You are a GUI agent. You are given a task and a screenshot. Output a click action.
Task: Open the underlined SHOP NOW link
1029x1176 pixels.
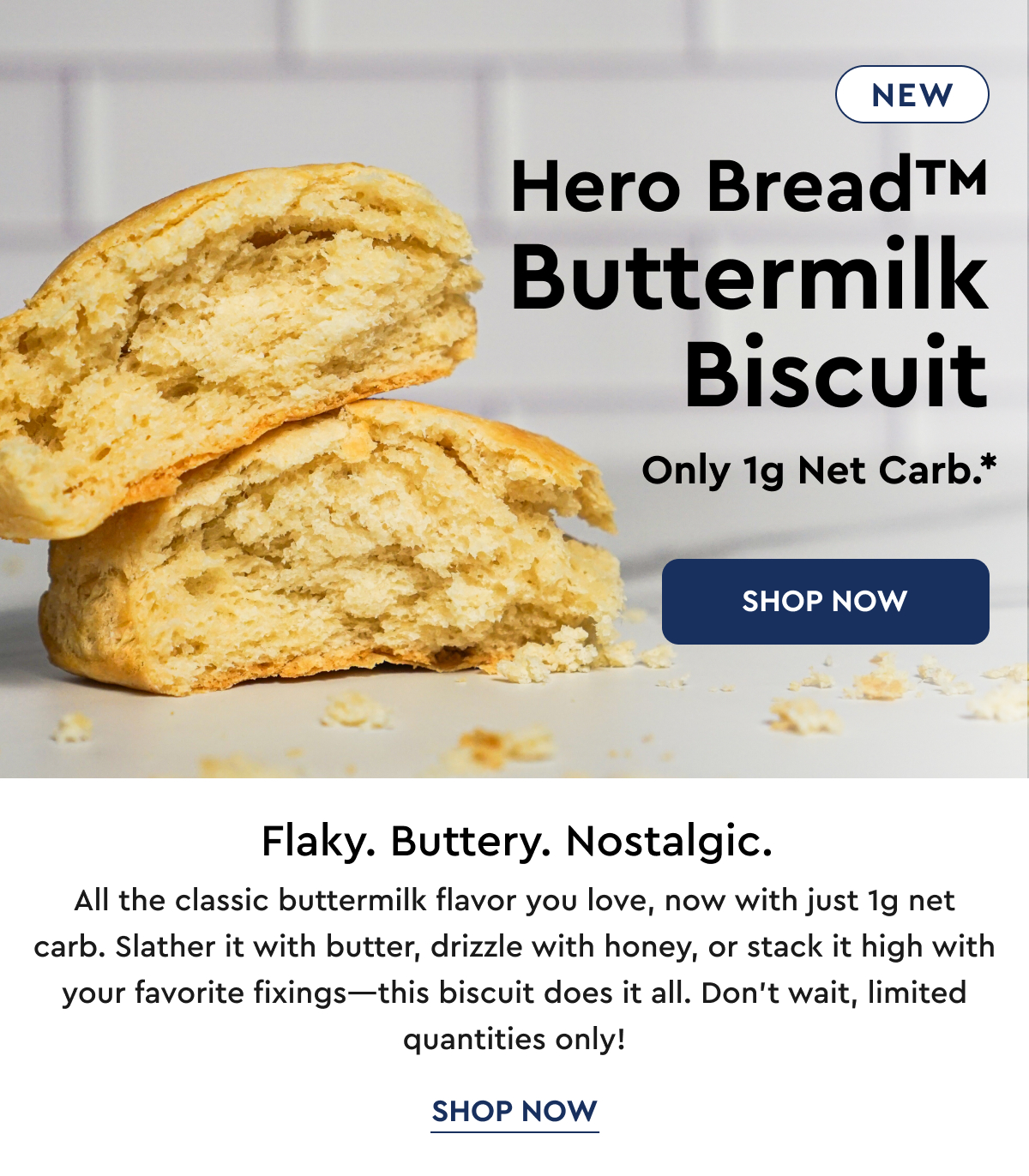[514, 1112]
